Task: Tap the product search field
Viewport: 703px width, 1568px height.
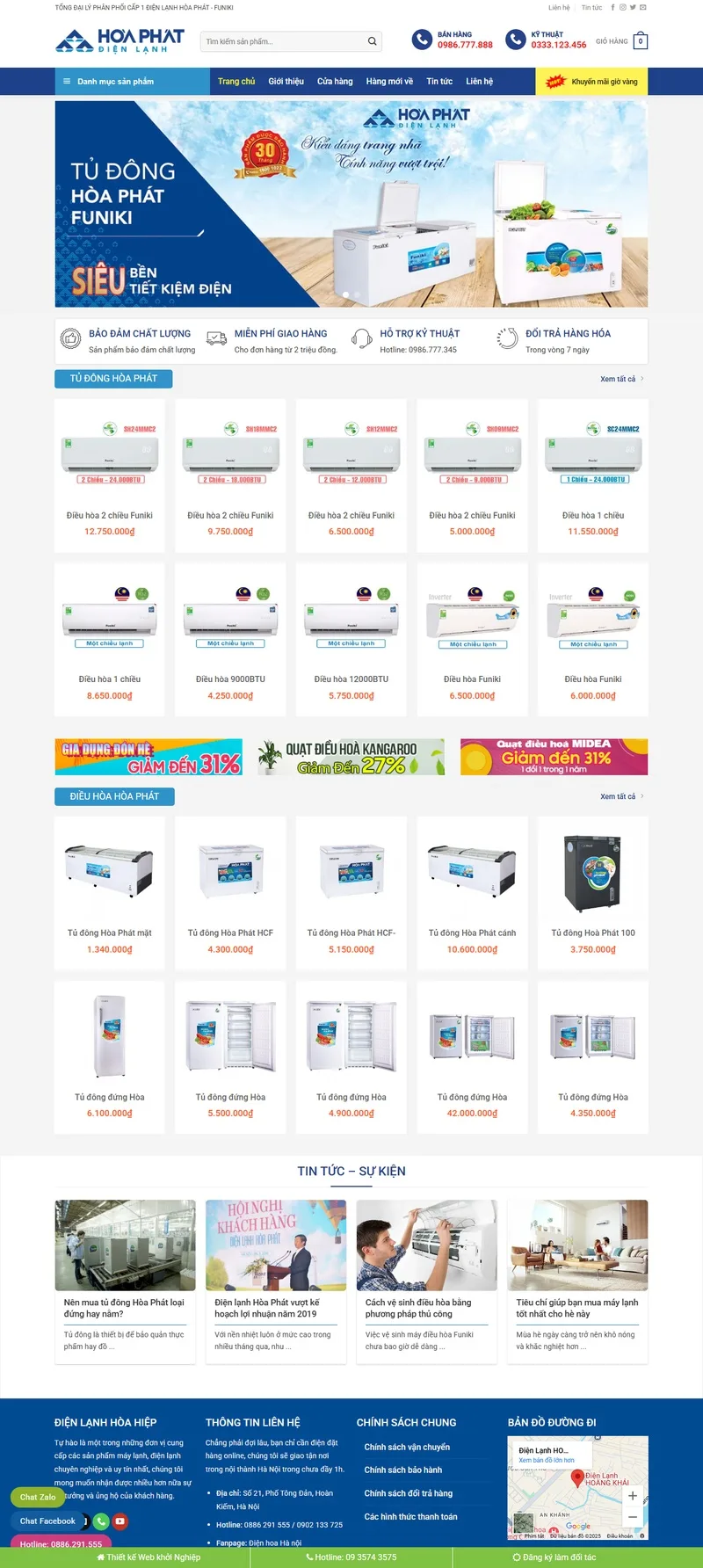Action: (x=281, y=41)
